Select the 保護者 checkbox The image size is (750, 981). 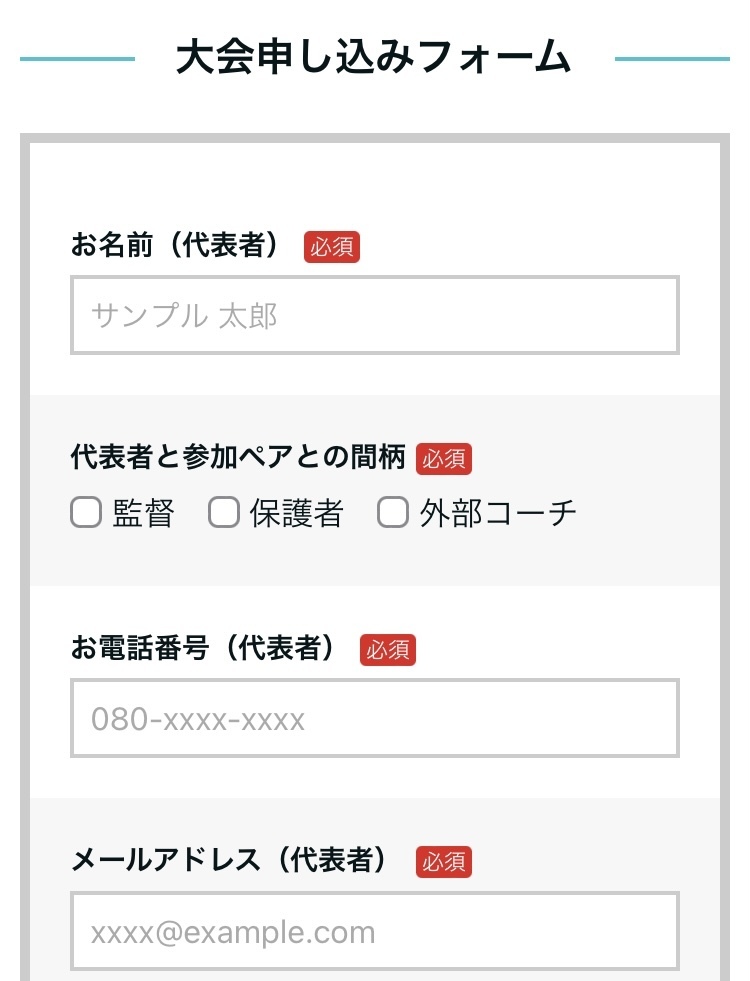(223, 512)
